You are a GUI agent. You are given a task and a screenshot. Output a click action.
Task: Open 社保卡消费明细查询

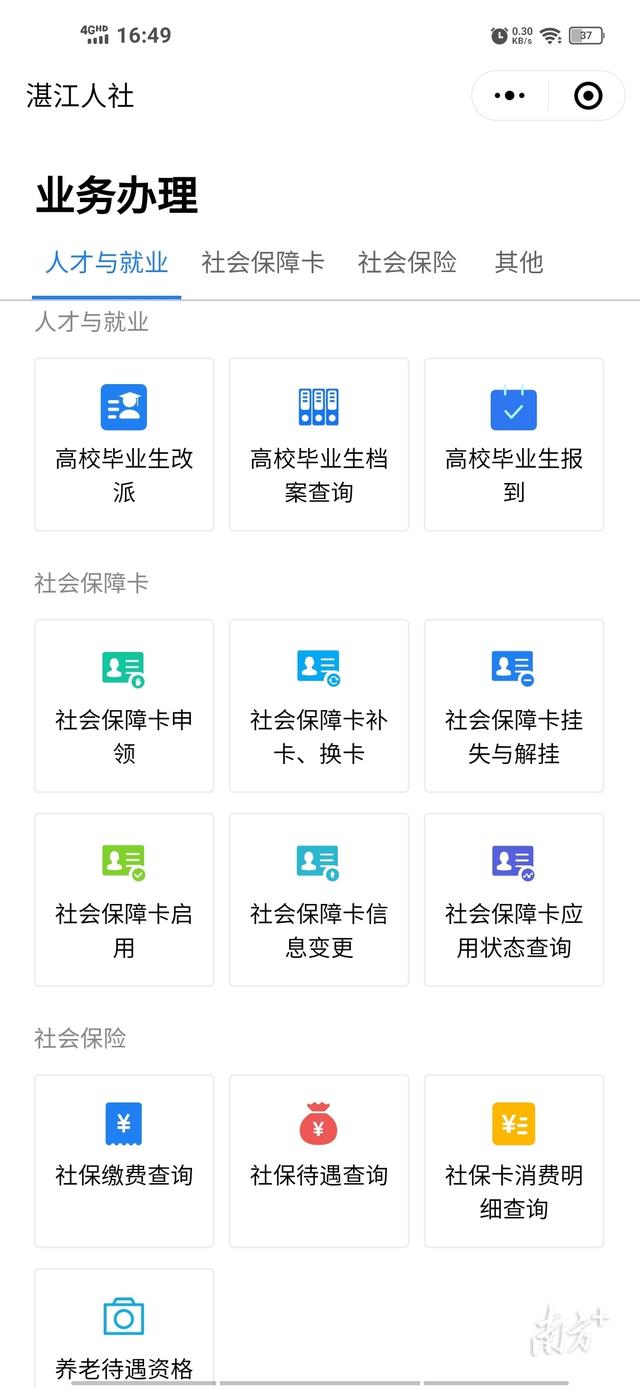click(514, 1160)
